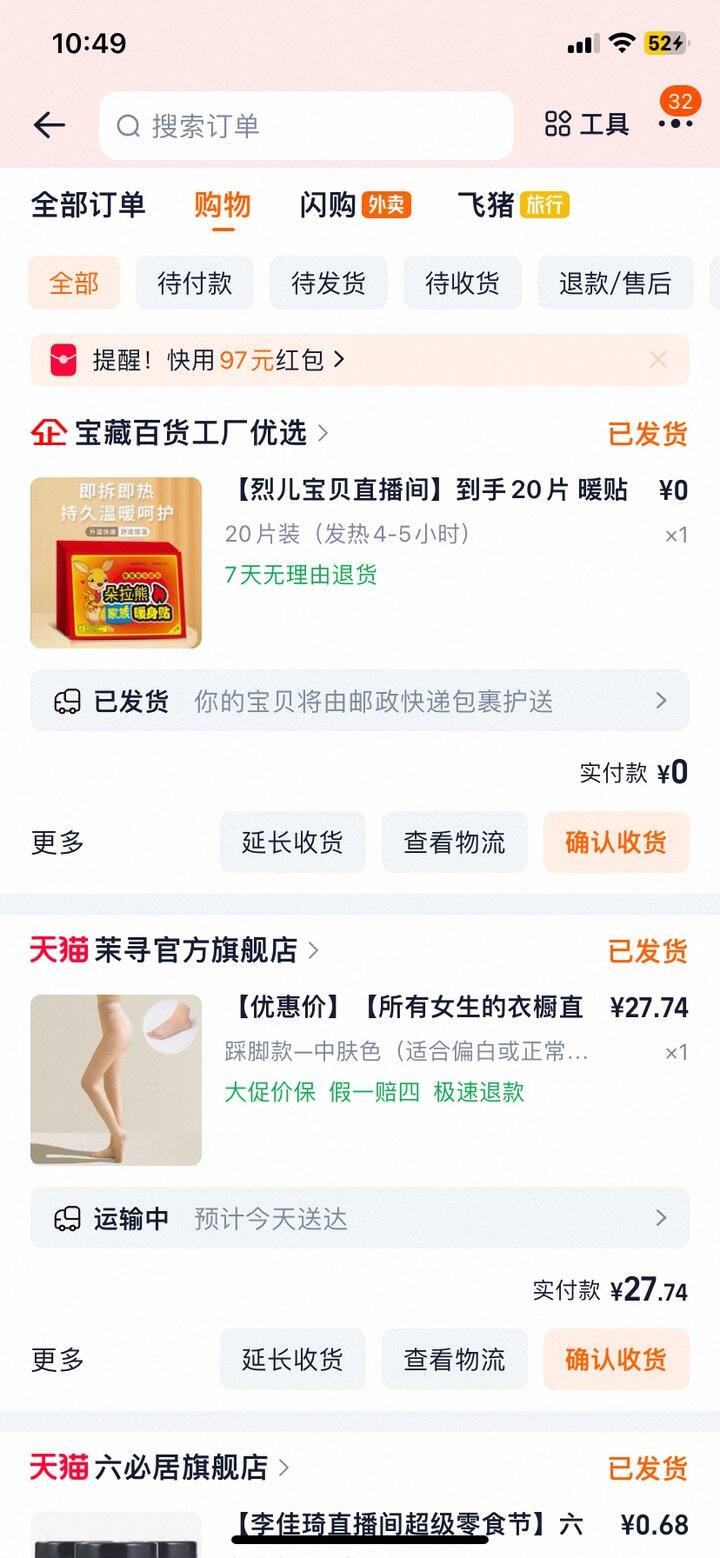The image size is (720, 1558).
Task: View 邮政快递 shipping status row
Action: [360, 701]
